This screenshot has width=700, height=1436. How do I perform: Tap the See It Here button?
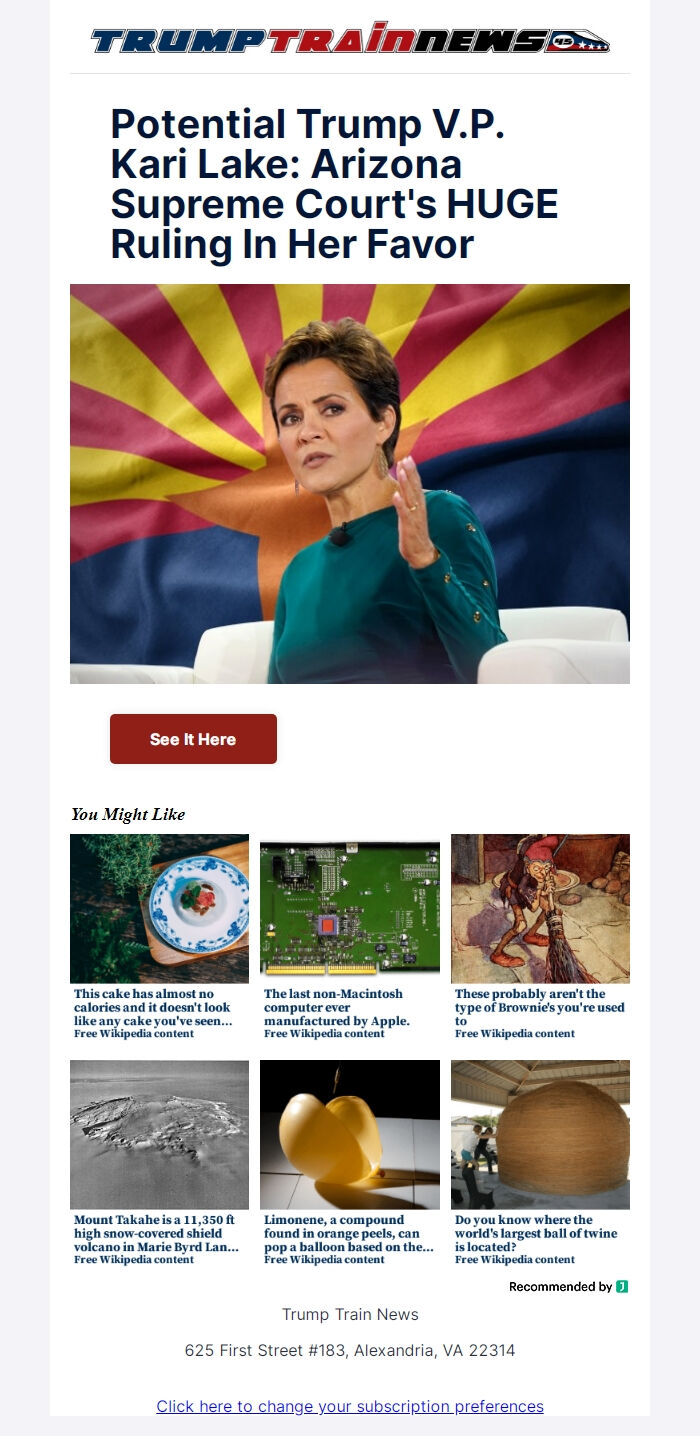point(193,739)
